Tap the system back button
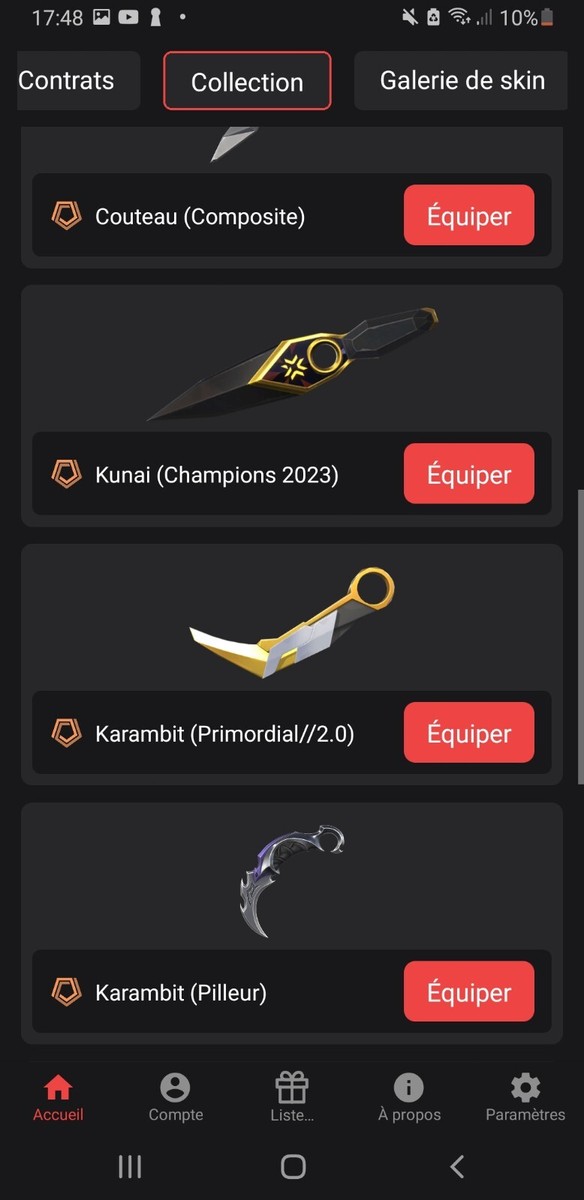Image resolution: width=584 pixels, height=1200 pixels. [x=457, y=1166]
